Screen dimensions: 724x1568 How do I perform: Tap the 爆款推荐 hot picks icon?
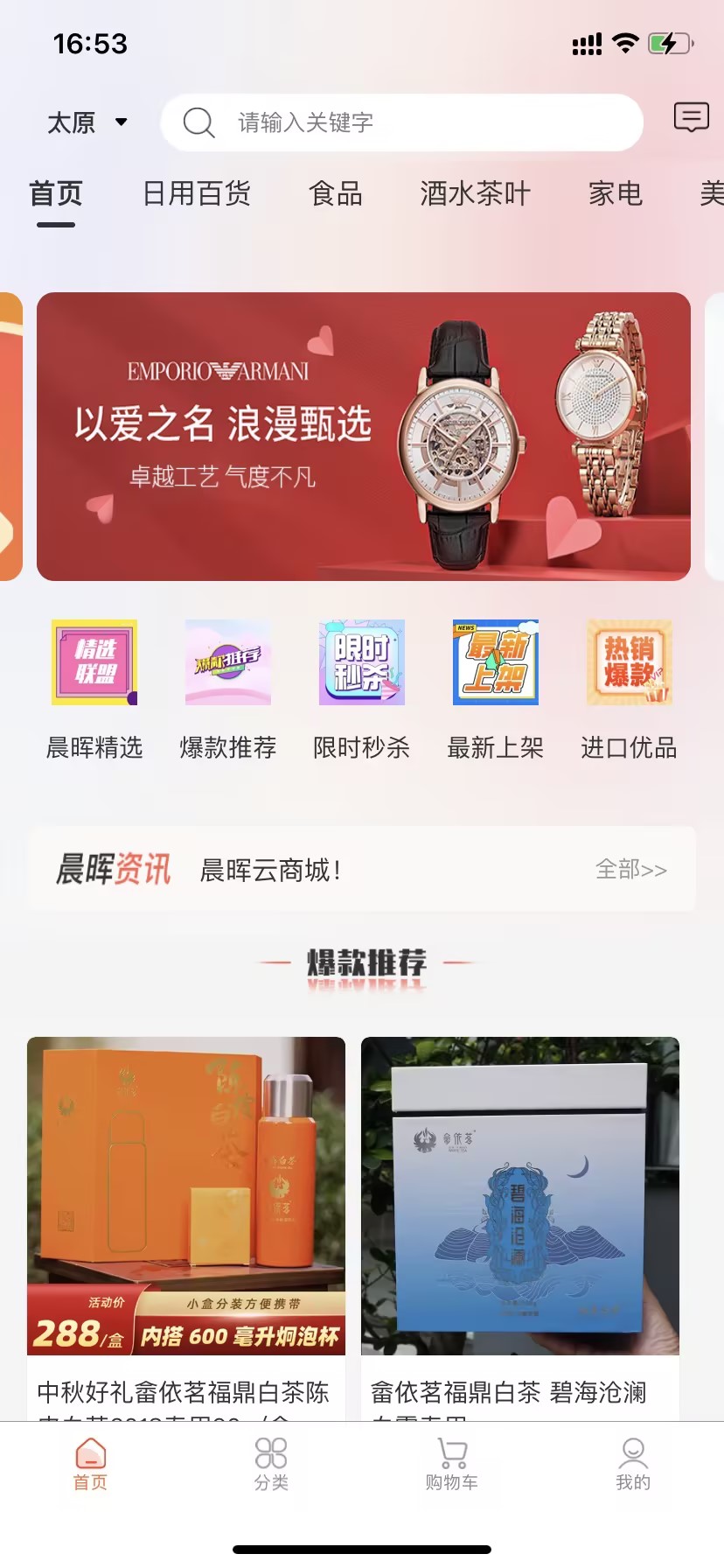point(227,662)
